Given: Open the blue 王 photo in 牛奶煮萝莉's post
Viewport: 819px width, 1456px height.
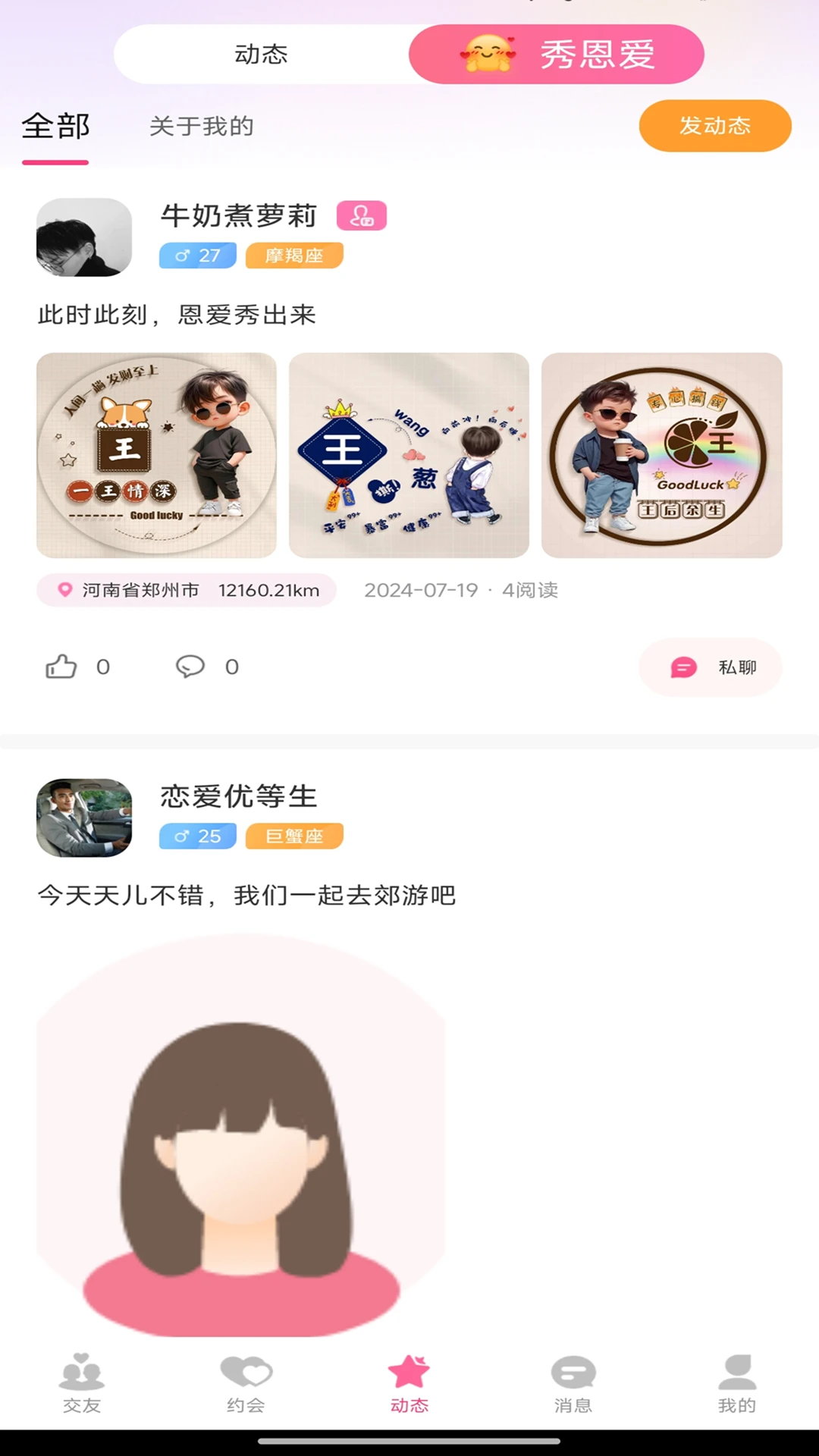Looking at the screenshot, I should [409, 455].
